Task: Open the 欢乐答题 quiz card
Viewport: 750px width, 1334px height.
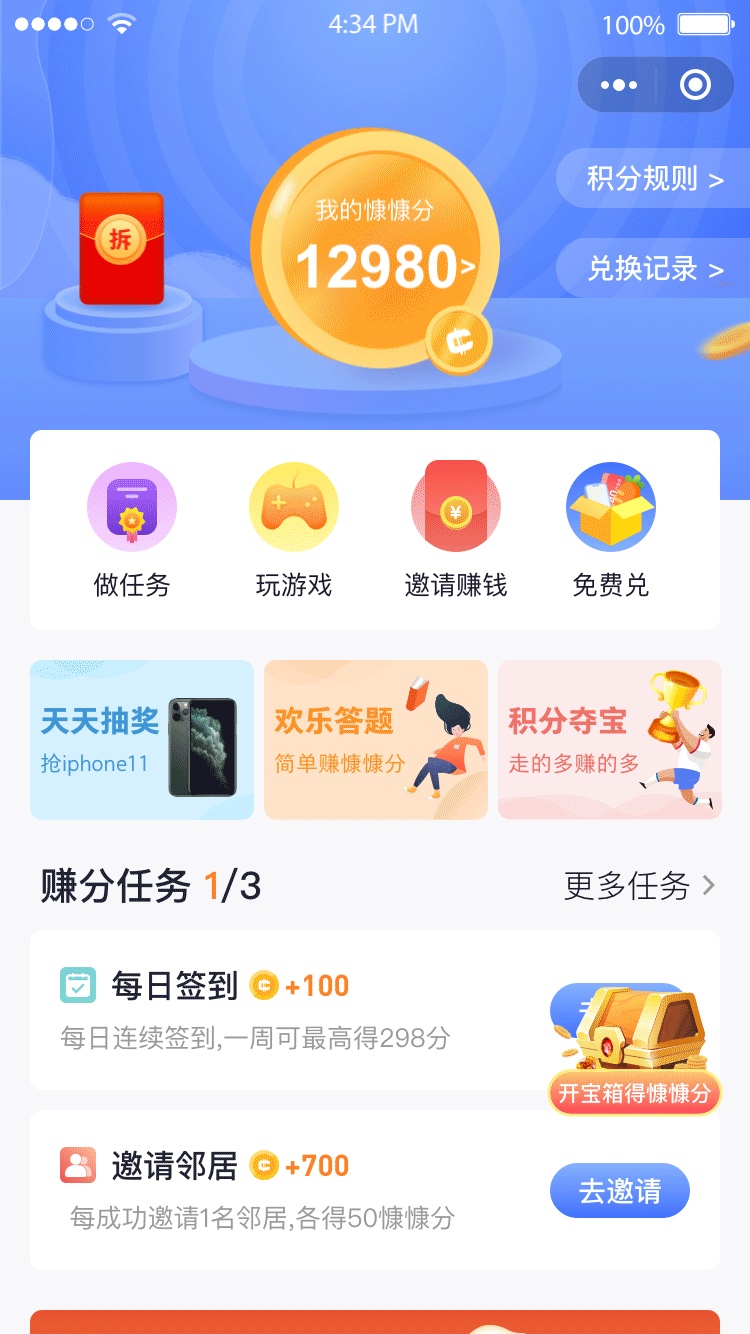Action: pyautogui.click(x=376, y=740)
